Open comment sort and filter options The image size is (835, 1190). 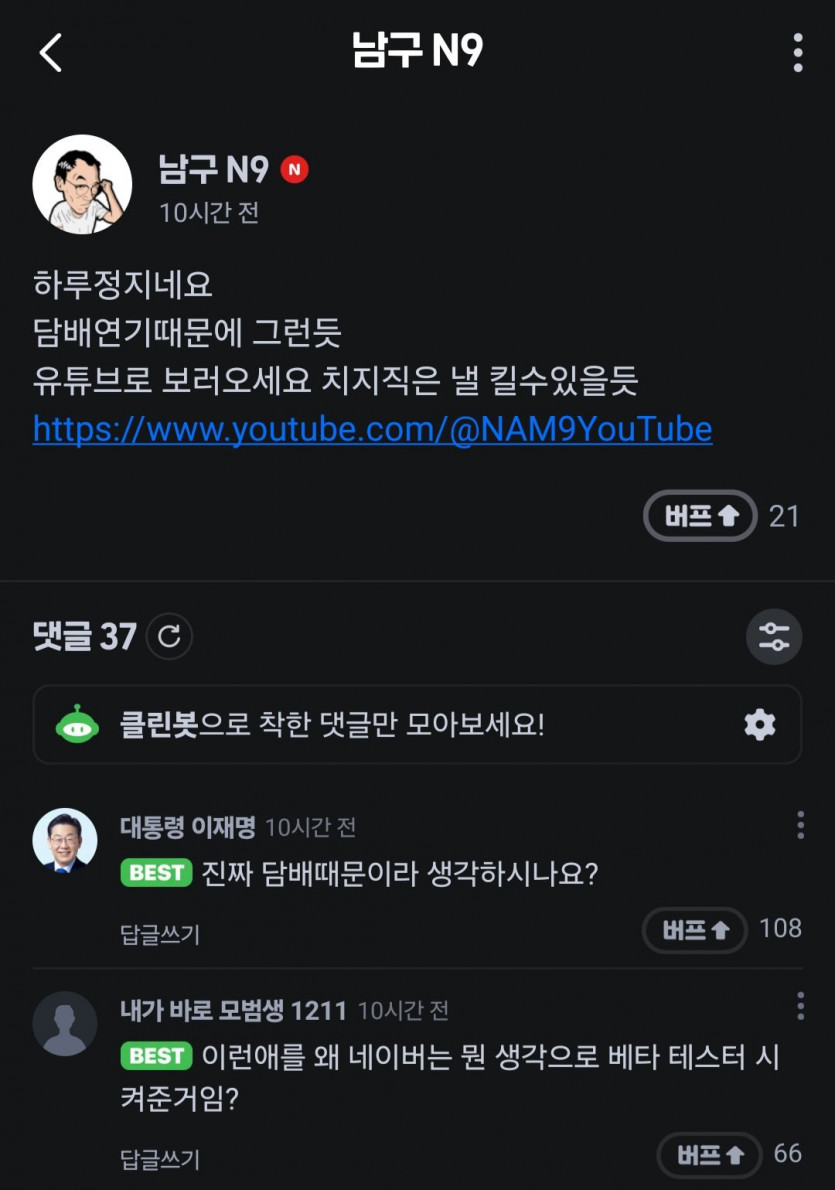pos(774,637)
